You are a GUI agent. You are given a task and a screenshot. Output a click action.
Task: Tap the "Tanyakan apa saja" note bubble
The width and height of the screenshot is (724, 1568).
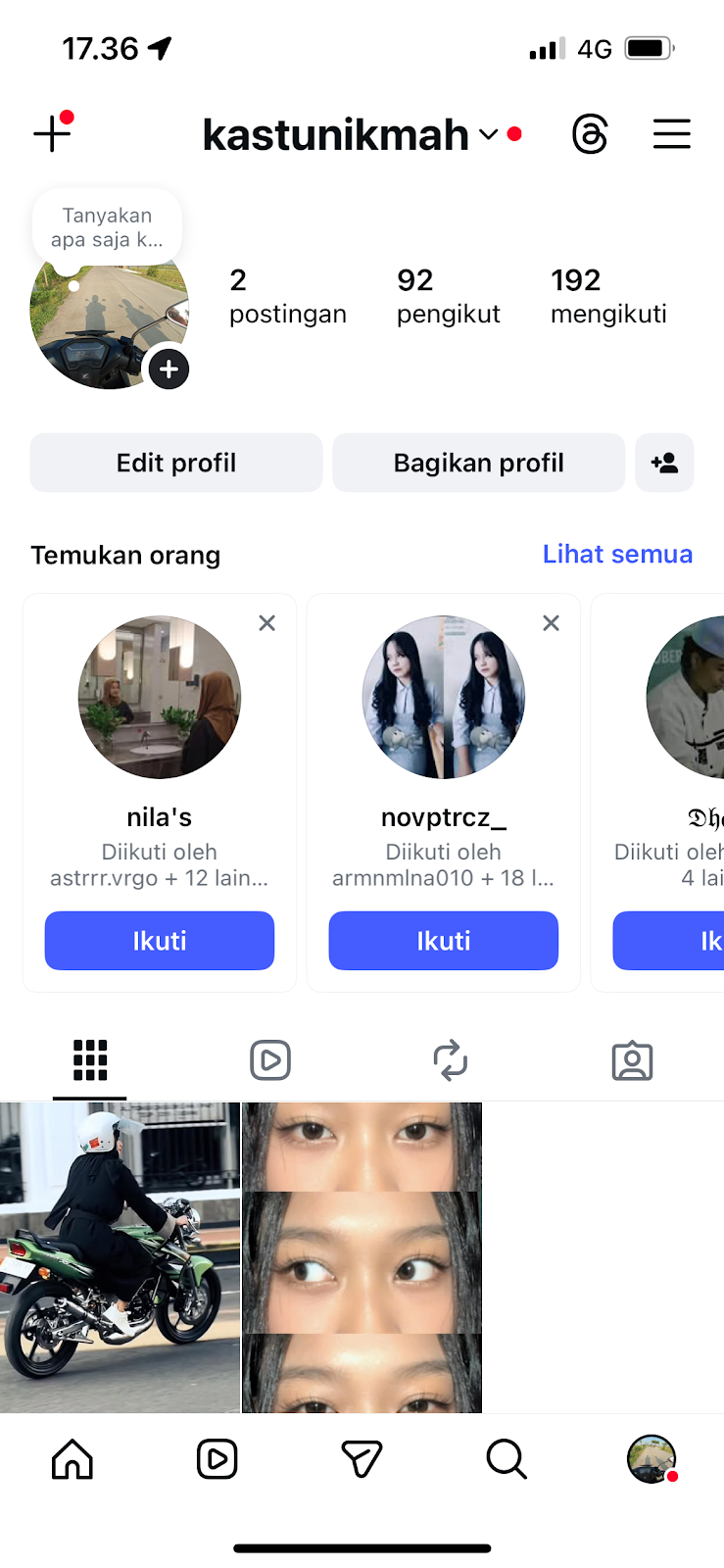(107, 227)
